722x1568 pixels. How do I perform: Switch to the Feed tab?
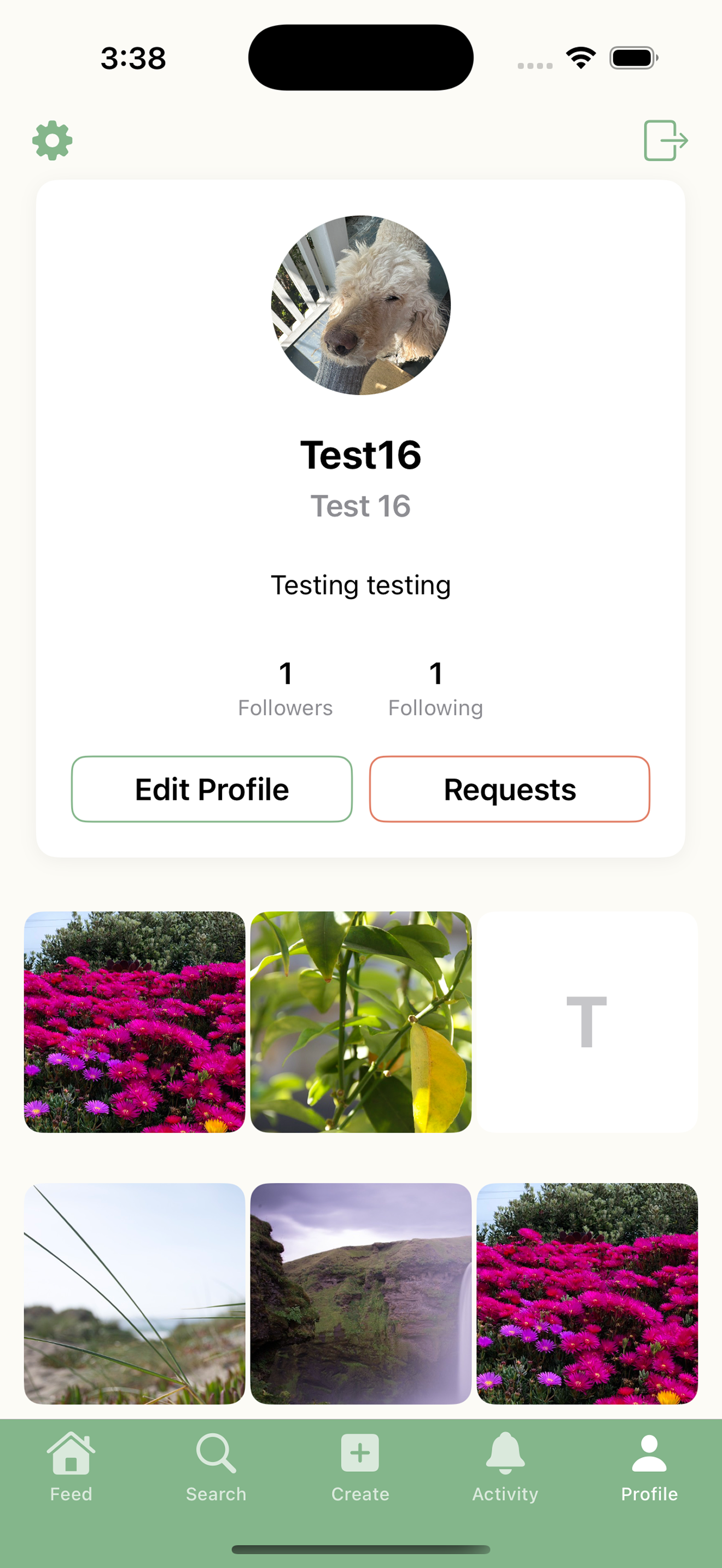pos(71,1467)
